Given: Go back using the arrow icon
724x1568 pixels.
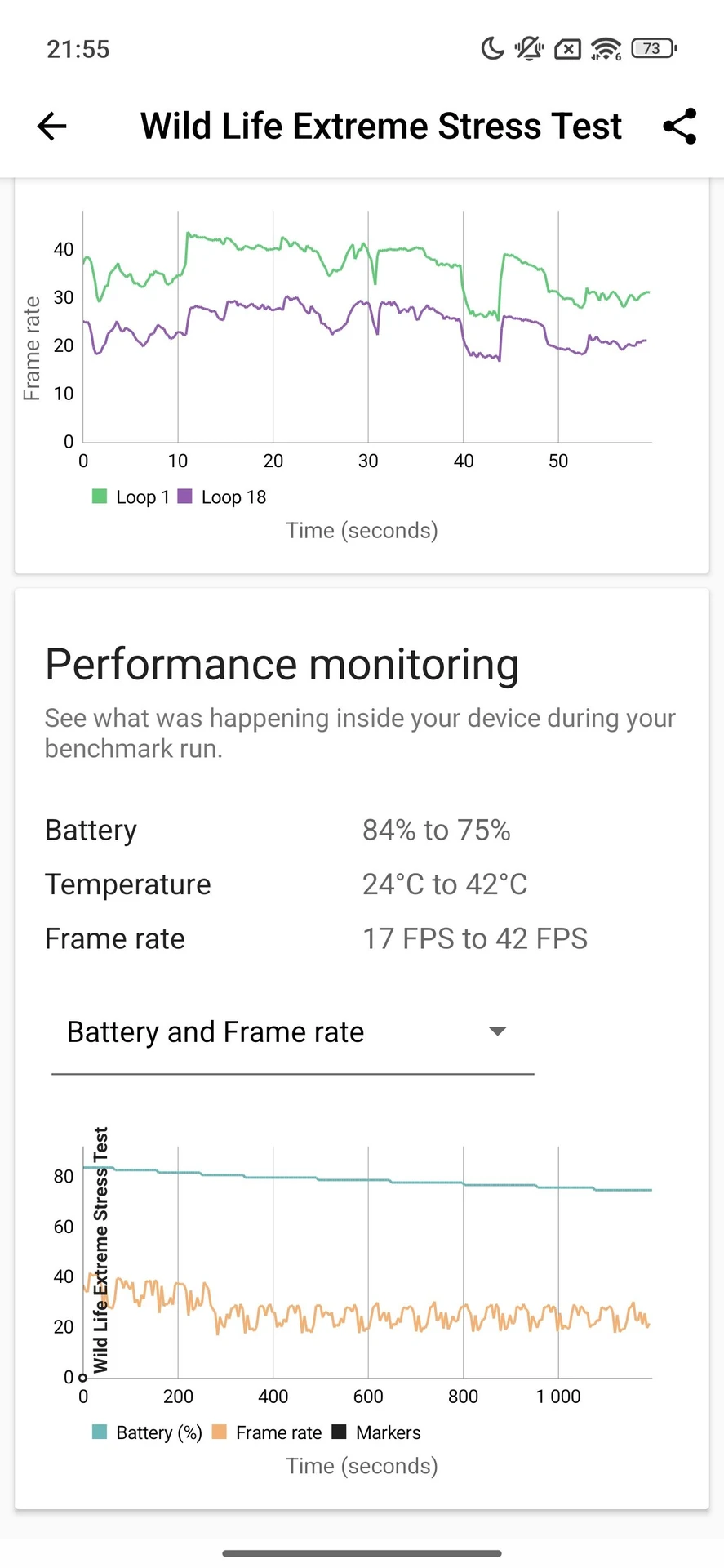Looking at the screenshot, I should [51, 126].
